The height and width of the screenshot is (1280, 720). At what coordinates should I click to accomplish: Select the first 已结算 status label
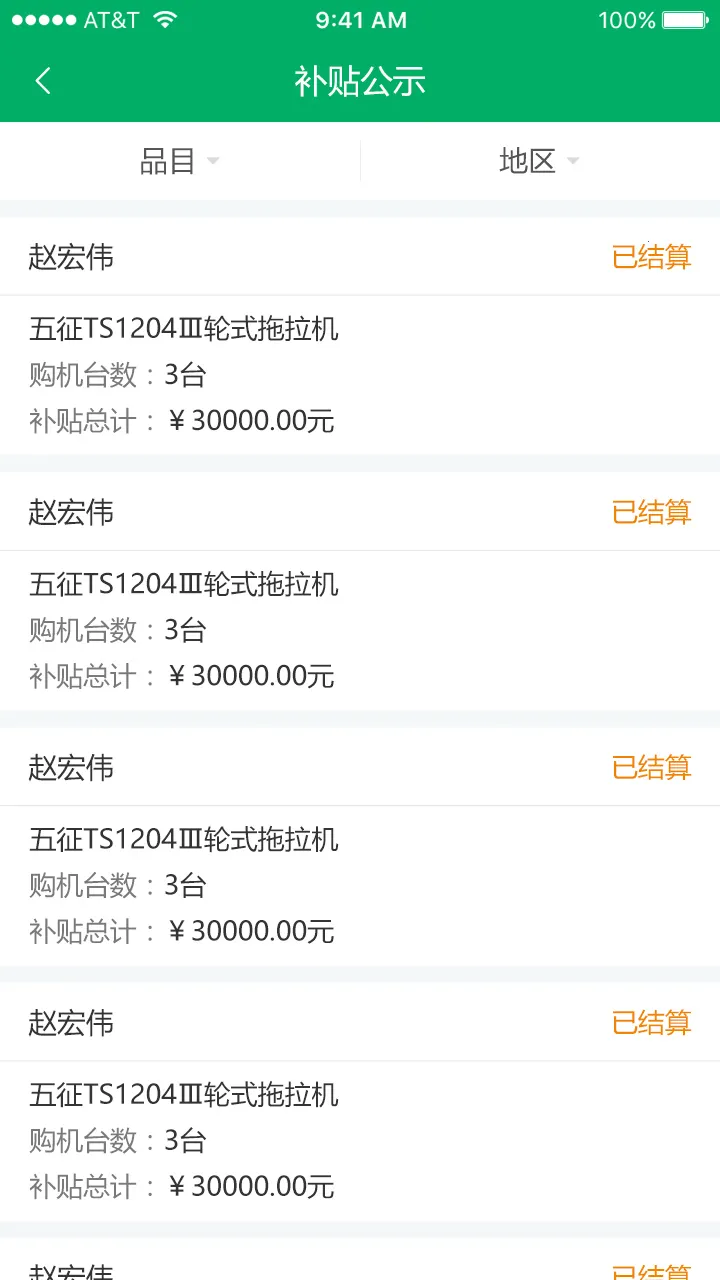point(650,257)
